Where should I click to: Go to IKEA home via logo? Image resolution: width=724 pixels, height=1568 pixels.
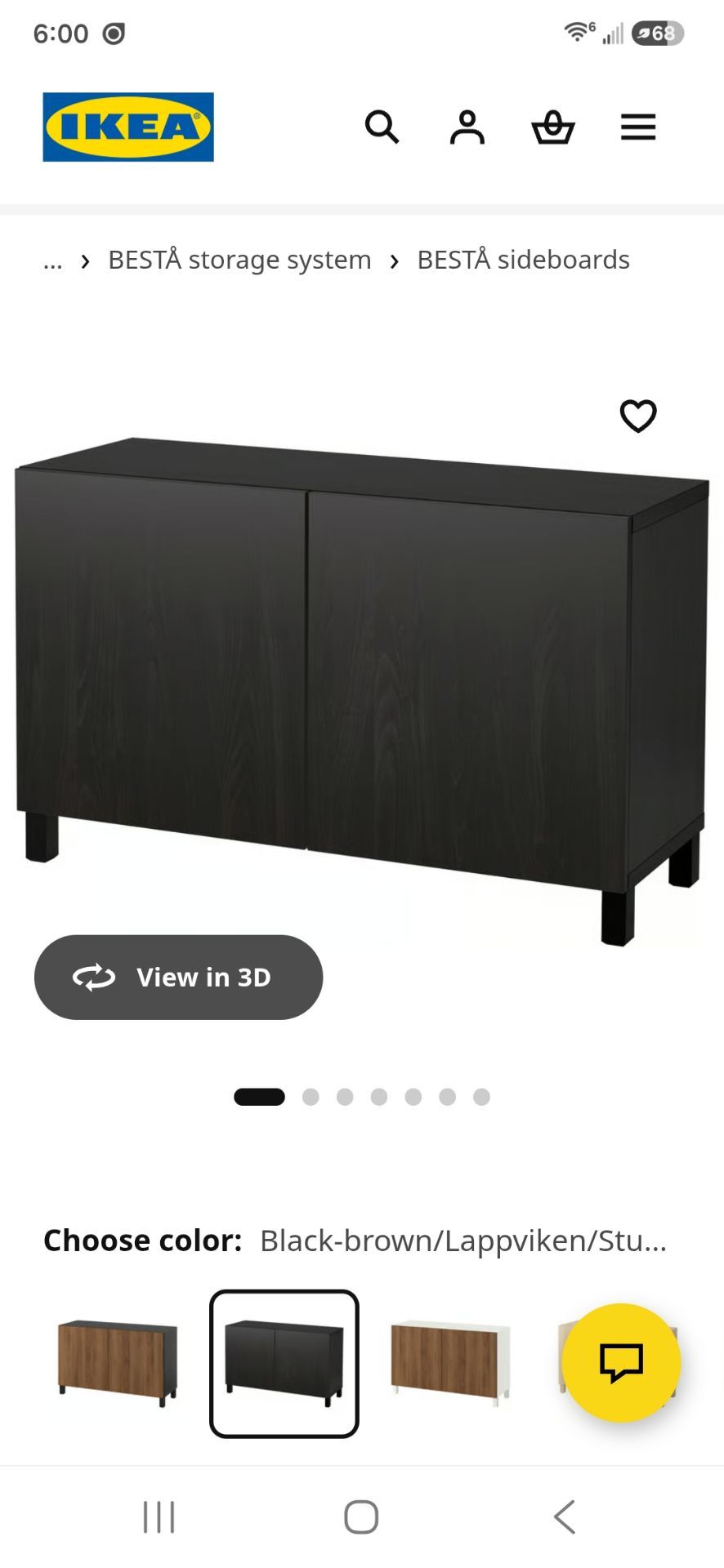click(x=128, y=127)
